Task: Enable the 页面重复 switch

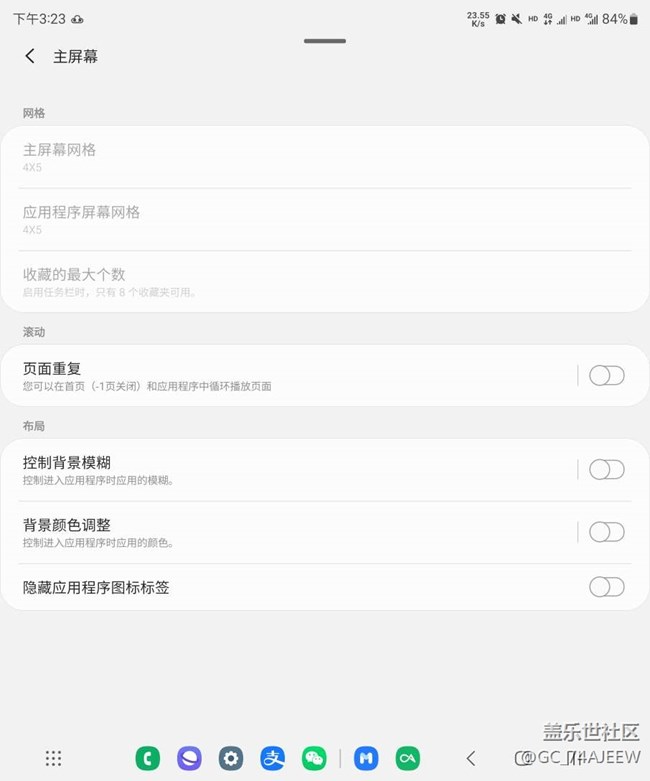Action: click(606, 375)
